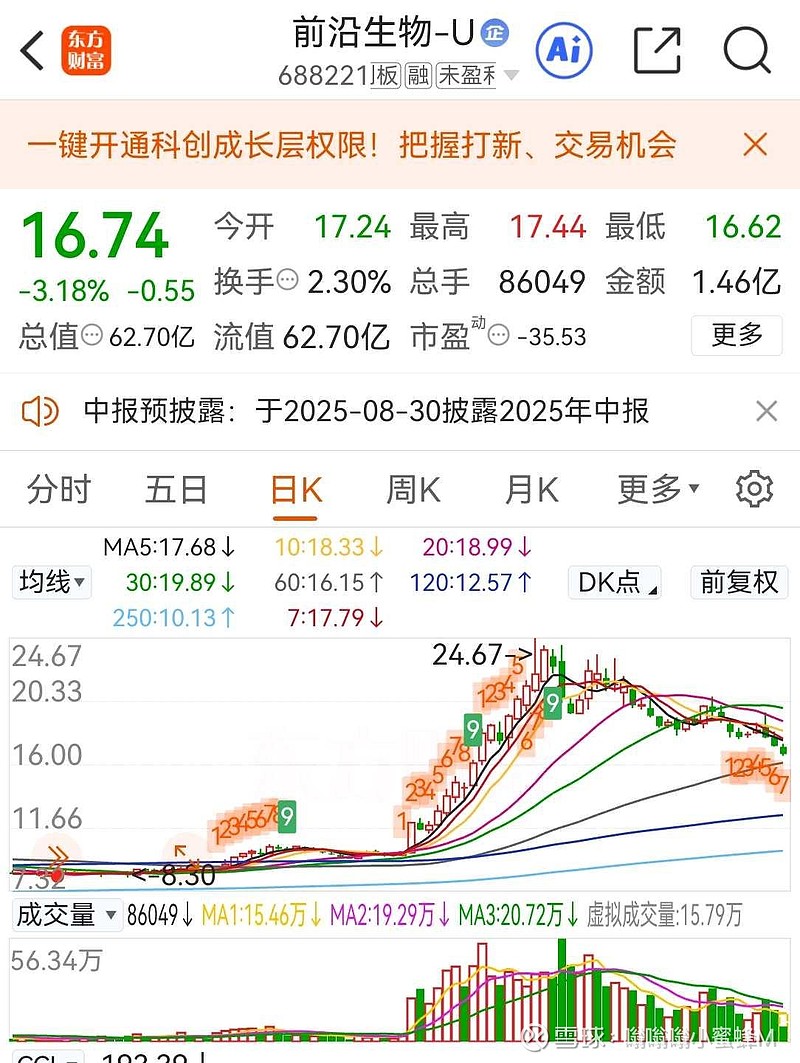Open the search magnifier
This screenshot has width=800, height=1063.
pos(747,50)
